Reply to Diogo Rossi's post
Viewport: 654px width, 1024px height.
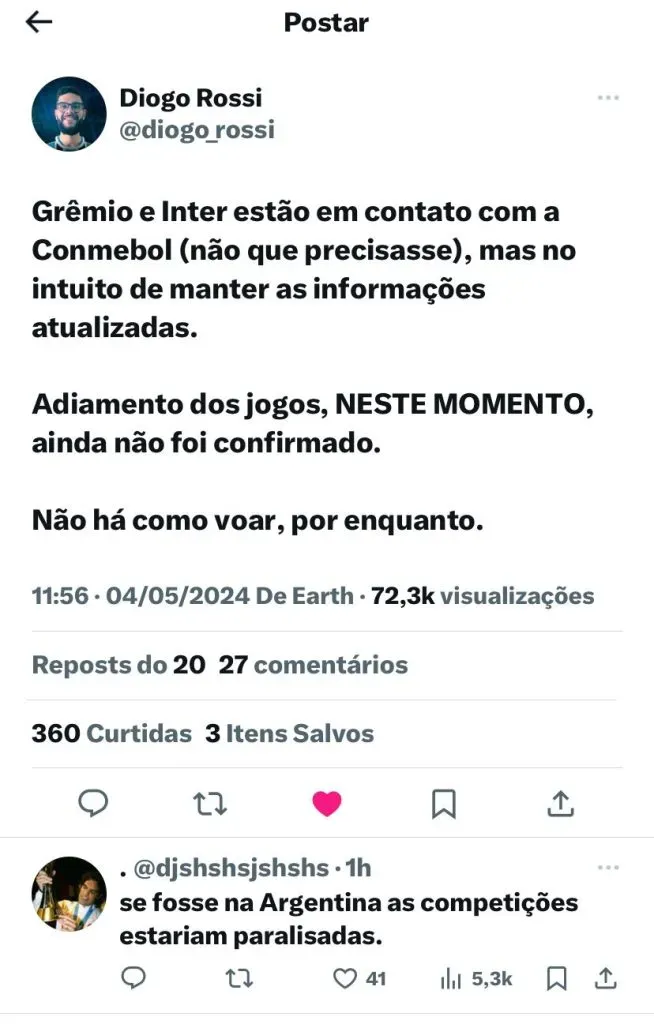click(x=93, y=803)
